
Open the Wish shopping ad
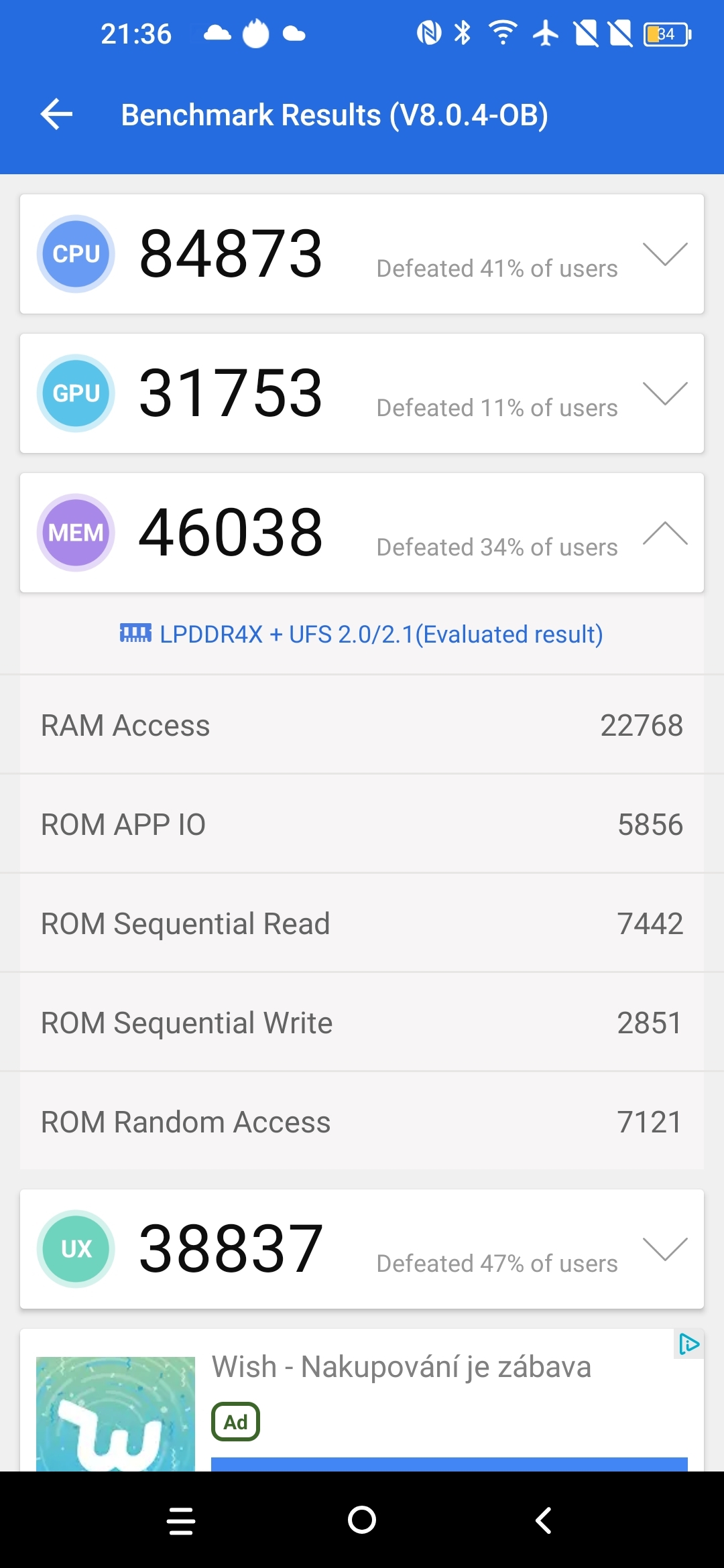pyautogui.click(x=401, y=1367)
